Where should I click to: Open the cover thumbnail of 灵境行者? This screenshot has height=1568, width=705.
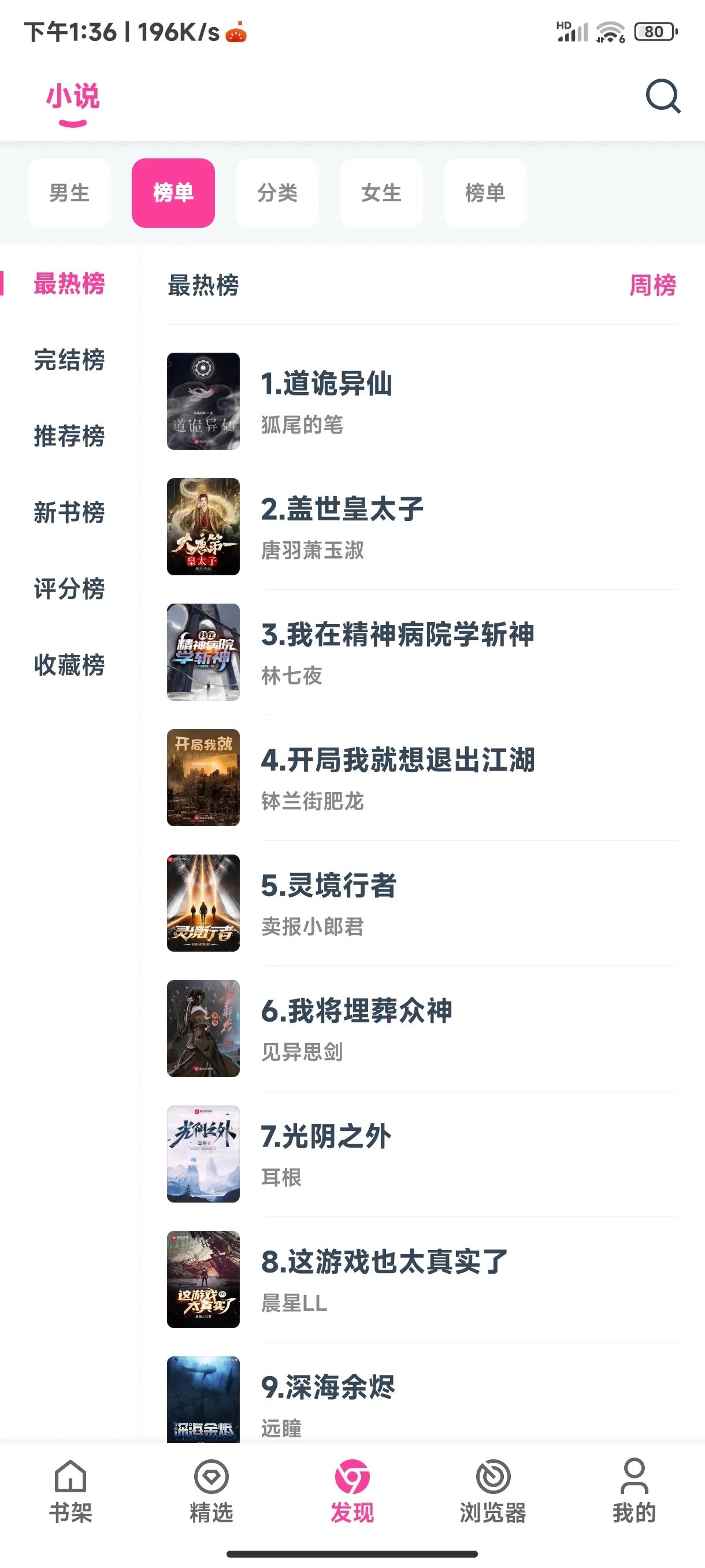(204, 904)
